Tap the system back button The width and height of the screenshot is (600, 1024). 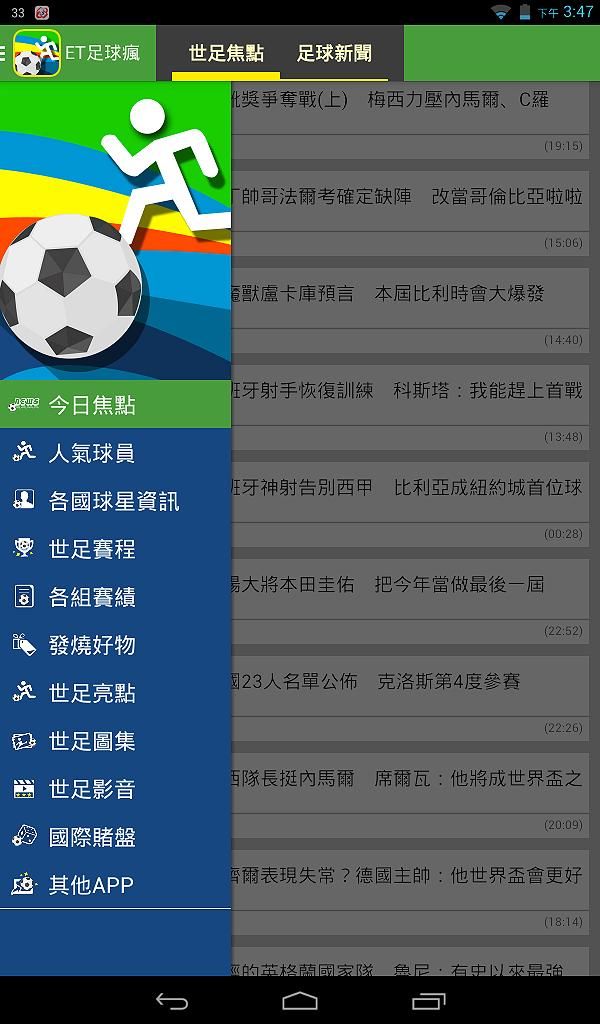tap(172, 1001)
